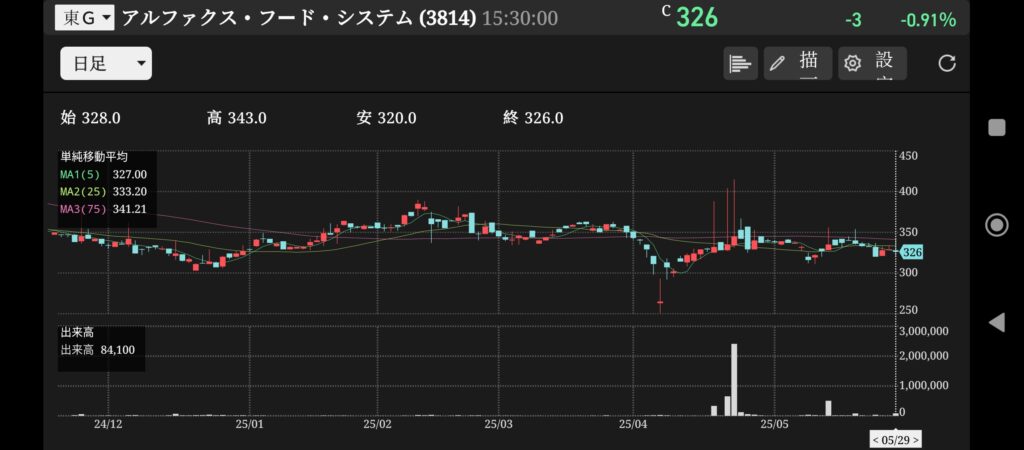The height and width of the screenshot is (450, 1024).
Task: Tap the system home button
Action: (x=996, y=224)
